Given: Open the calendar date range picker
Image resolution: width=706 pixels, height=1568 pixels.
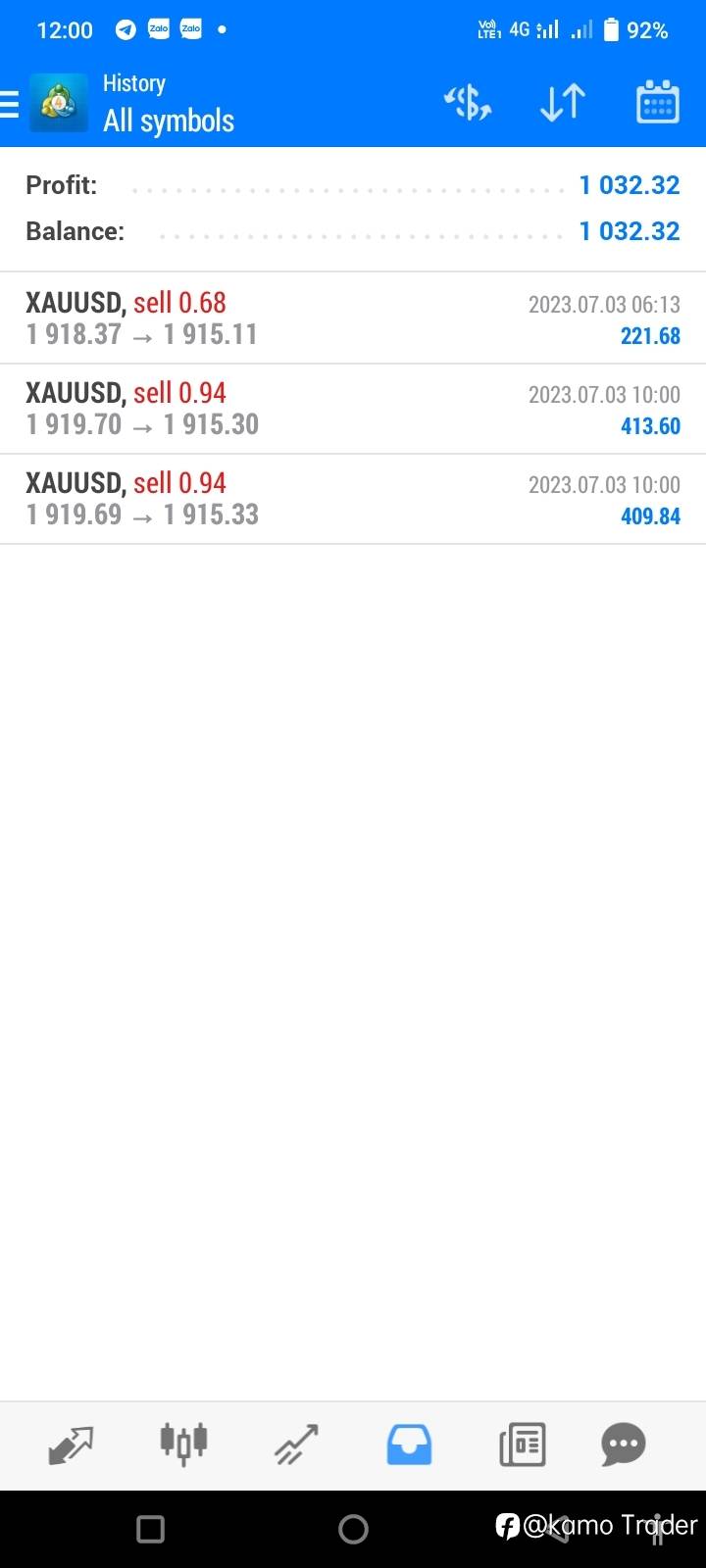Looking at the screenshot, I should click(x=658, y=102).
